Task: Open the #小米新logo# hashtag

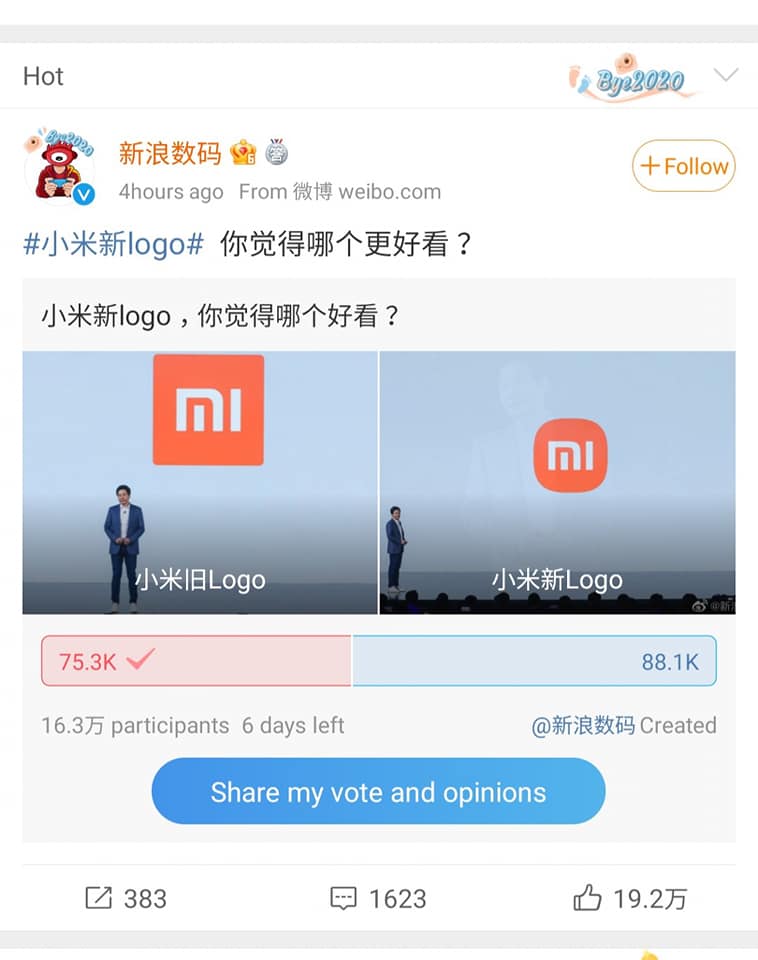Action: click(x=113, y=244)
